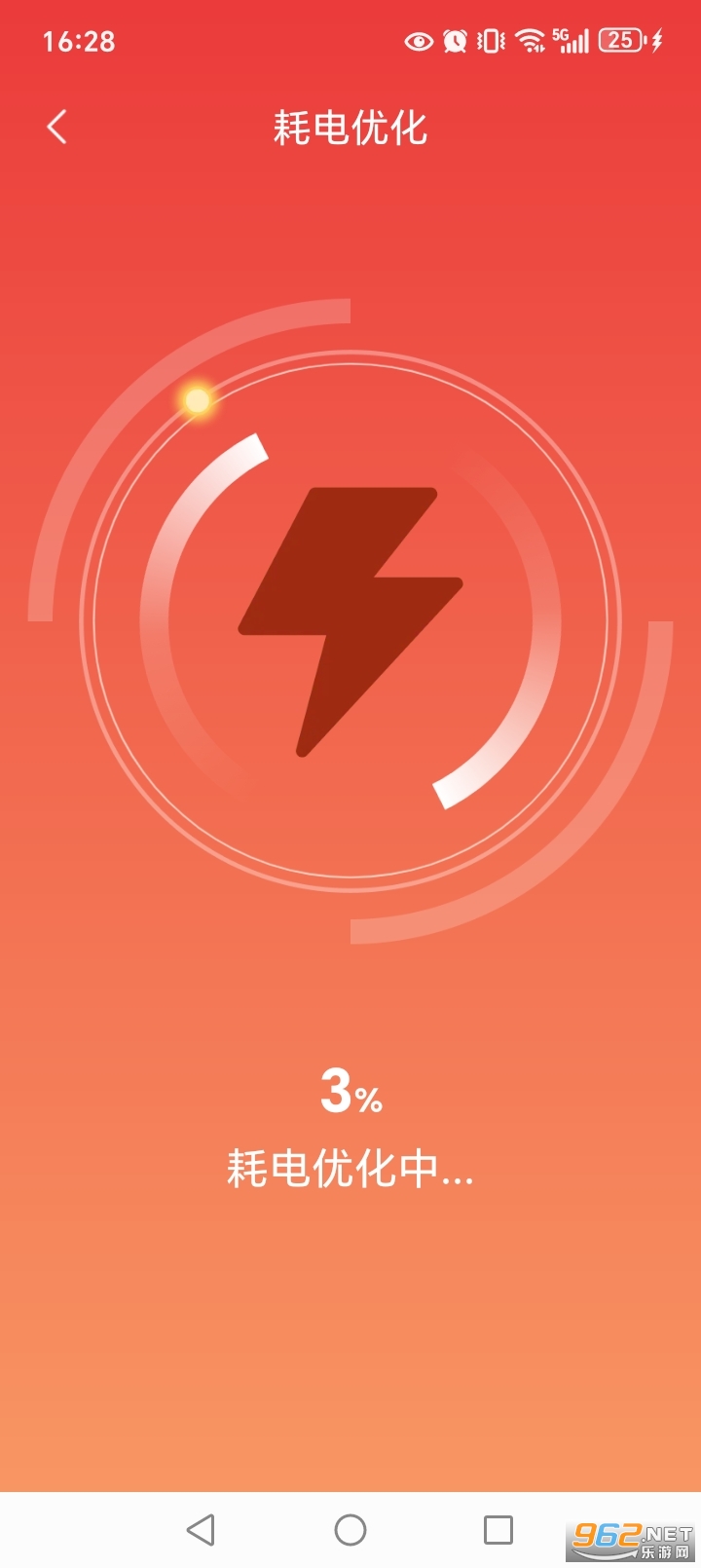
Task: Tap the eye-protection mode status icon
Action: point(419,41)
